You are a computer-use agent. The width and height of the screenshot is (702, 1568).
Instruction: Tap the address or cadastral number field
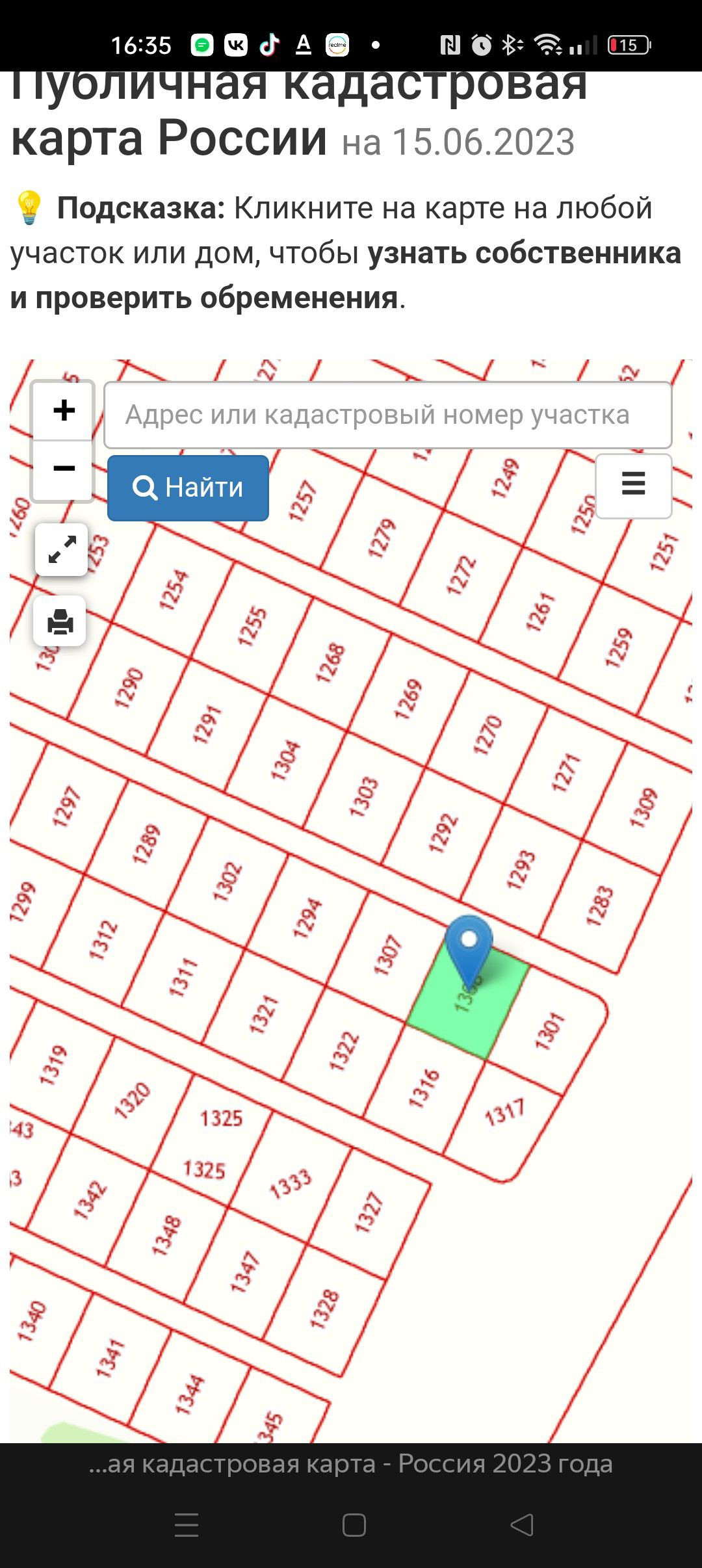(x=388, y=415)
